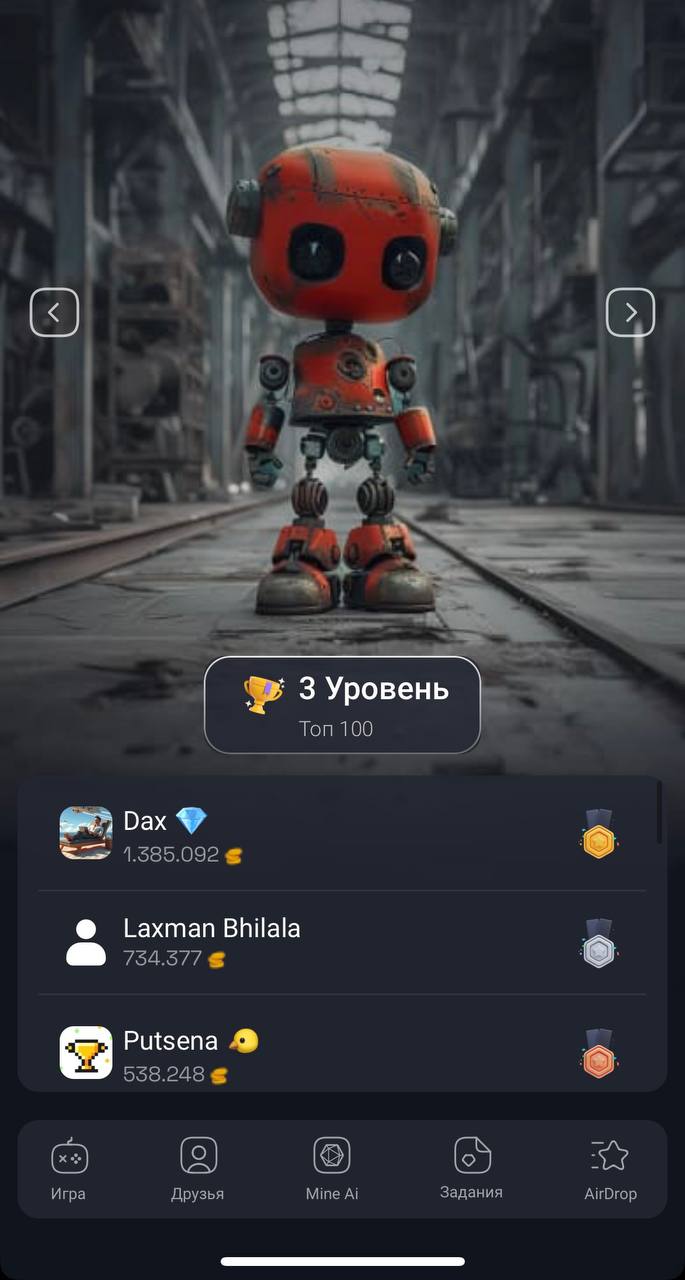Open Putsena's leaderboard entry
Screen dimensions: 685x1280
pos(340,1054)
